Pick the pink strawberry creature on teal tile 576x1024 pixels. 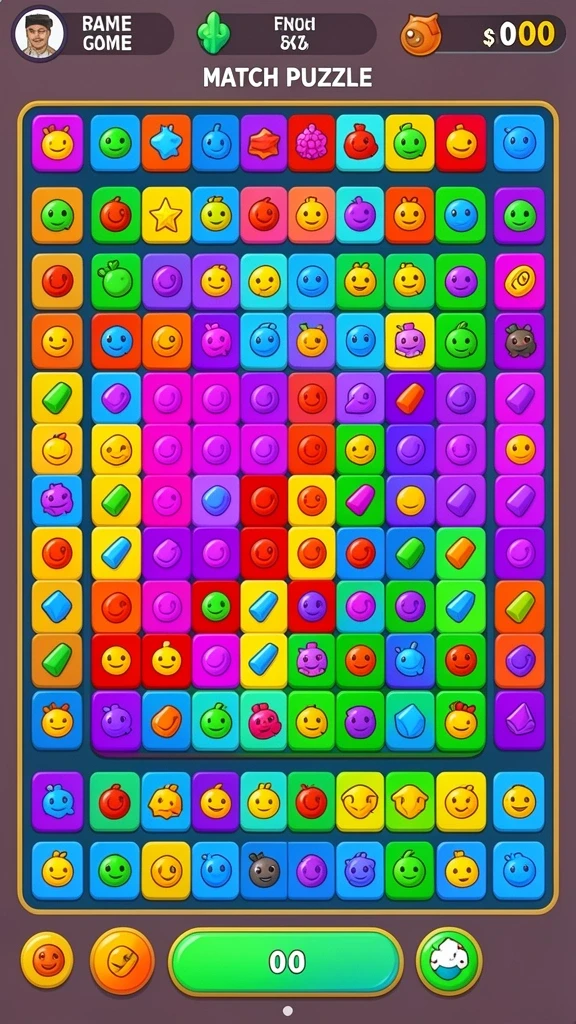(264, 720)
